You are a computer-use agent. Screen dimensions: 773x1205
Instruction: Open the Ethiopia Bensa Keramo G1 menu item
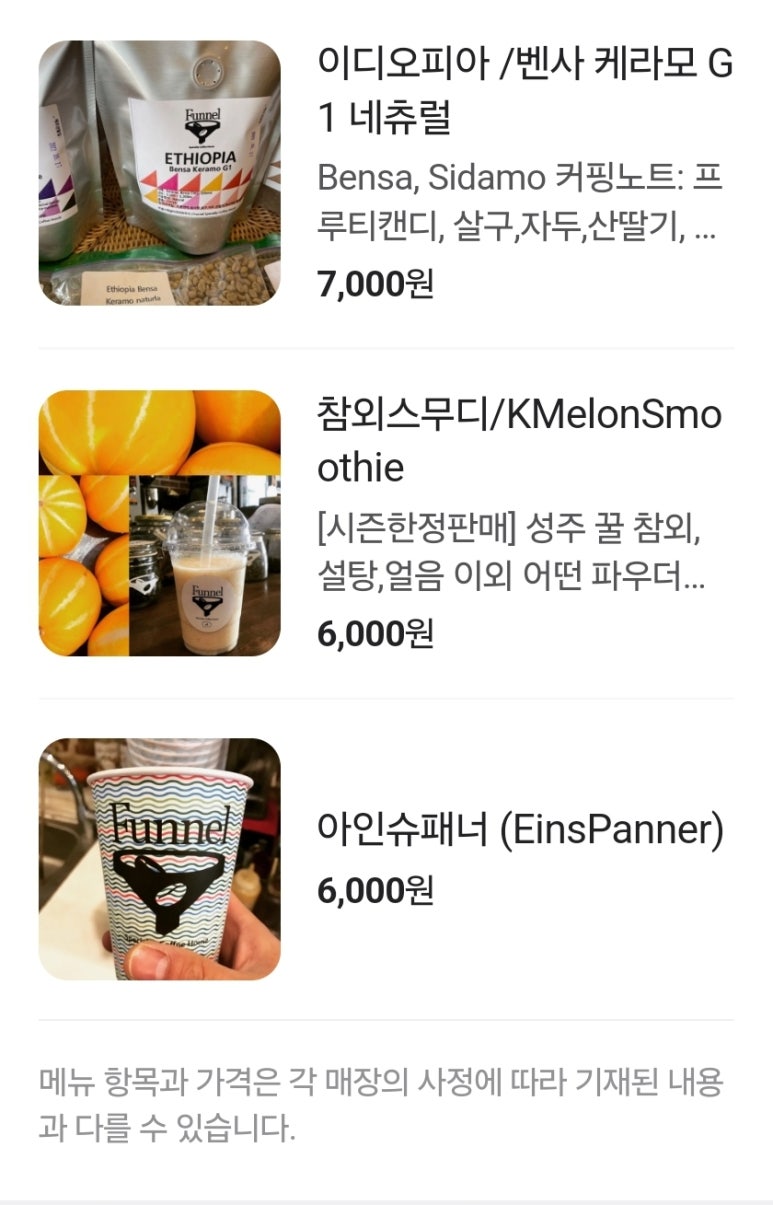pos(524,91)
